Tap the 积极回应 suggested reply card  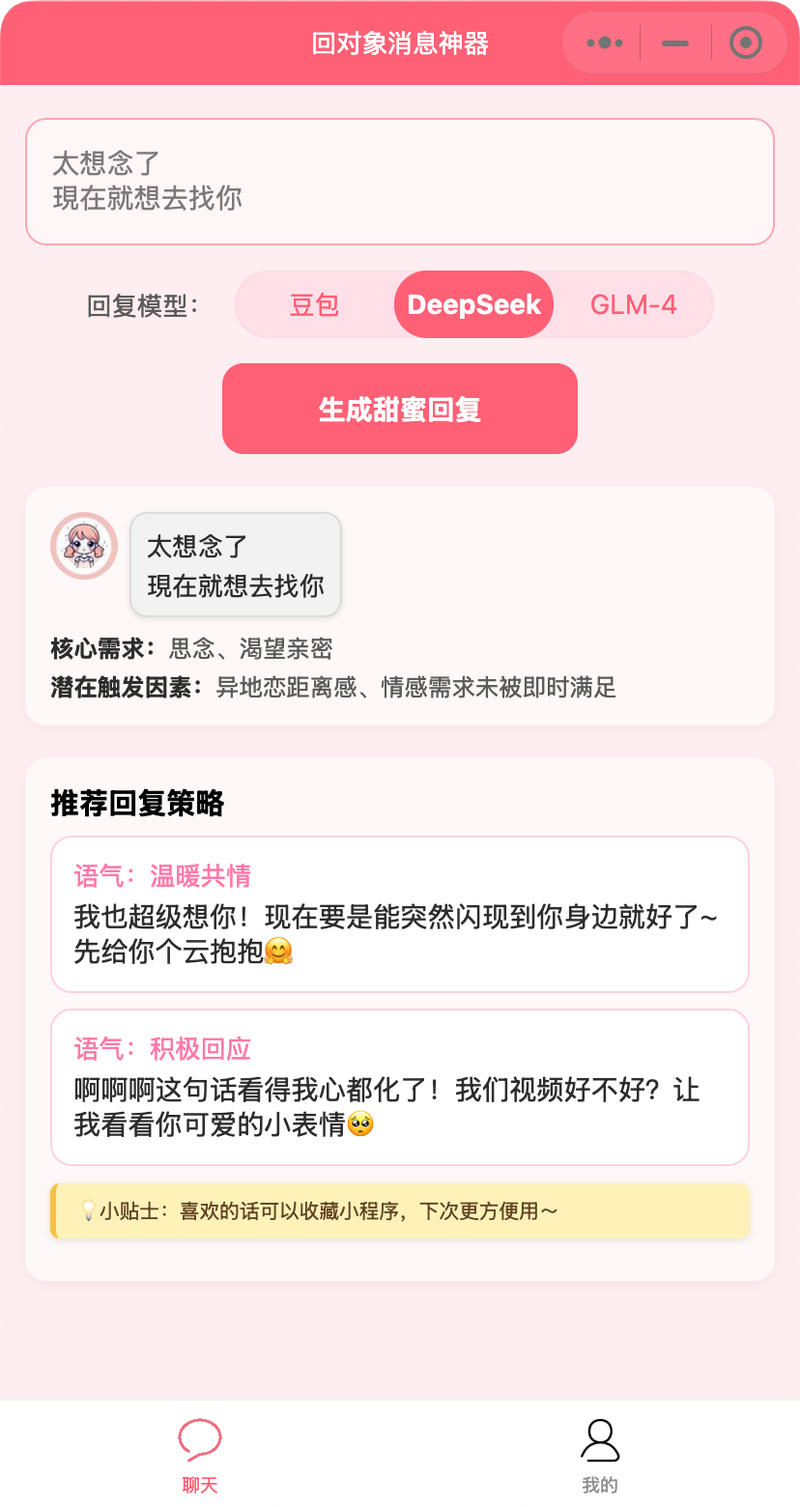pyautogui.click(x=400, y=1088)
